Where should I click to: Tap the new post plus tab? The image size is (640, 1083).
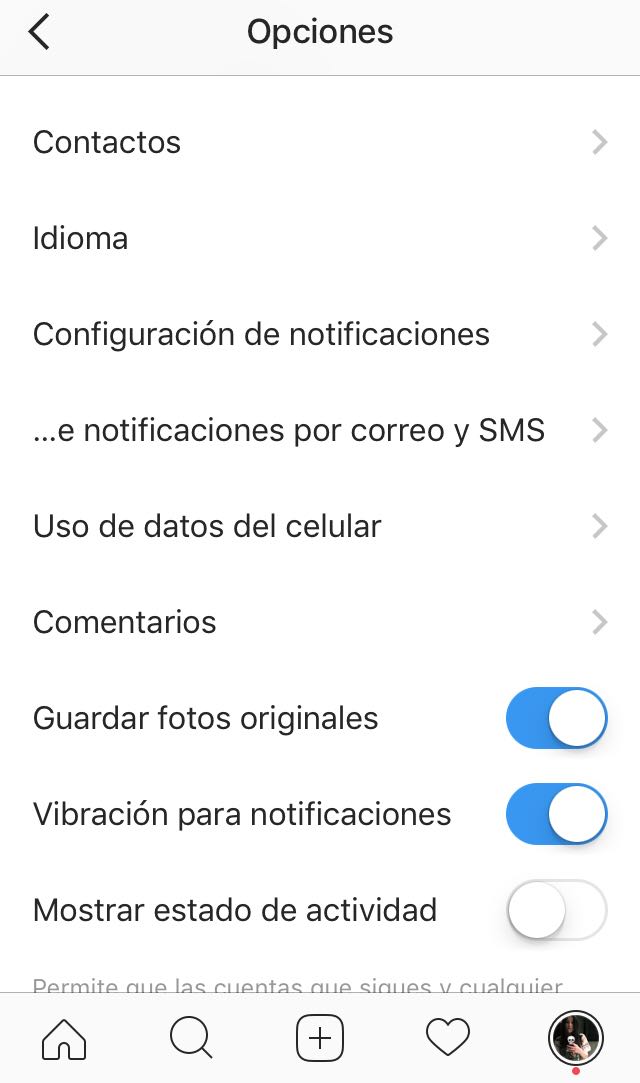320,1038
